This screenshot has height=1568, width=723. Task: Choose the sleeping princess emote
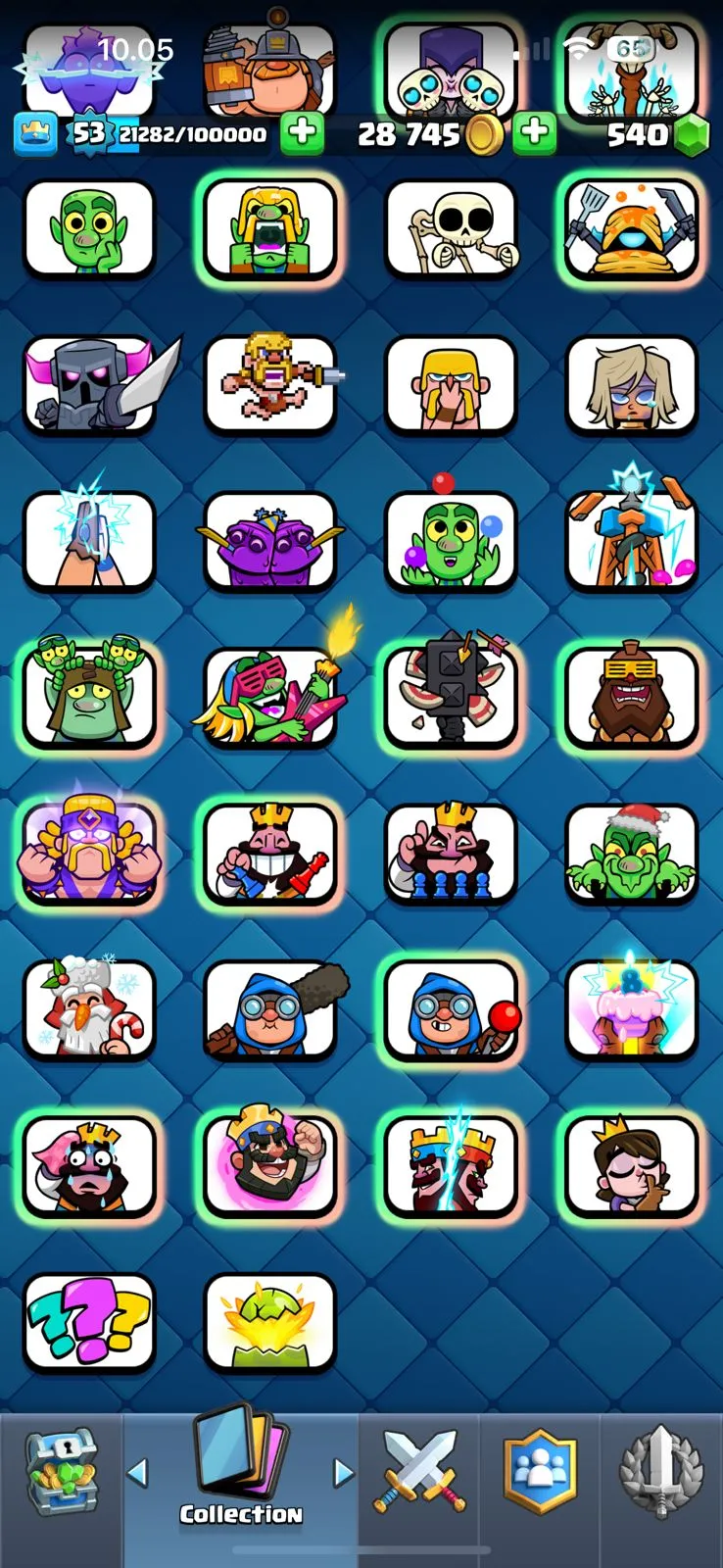(631, 1164)
